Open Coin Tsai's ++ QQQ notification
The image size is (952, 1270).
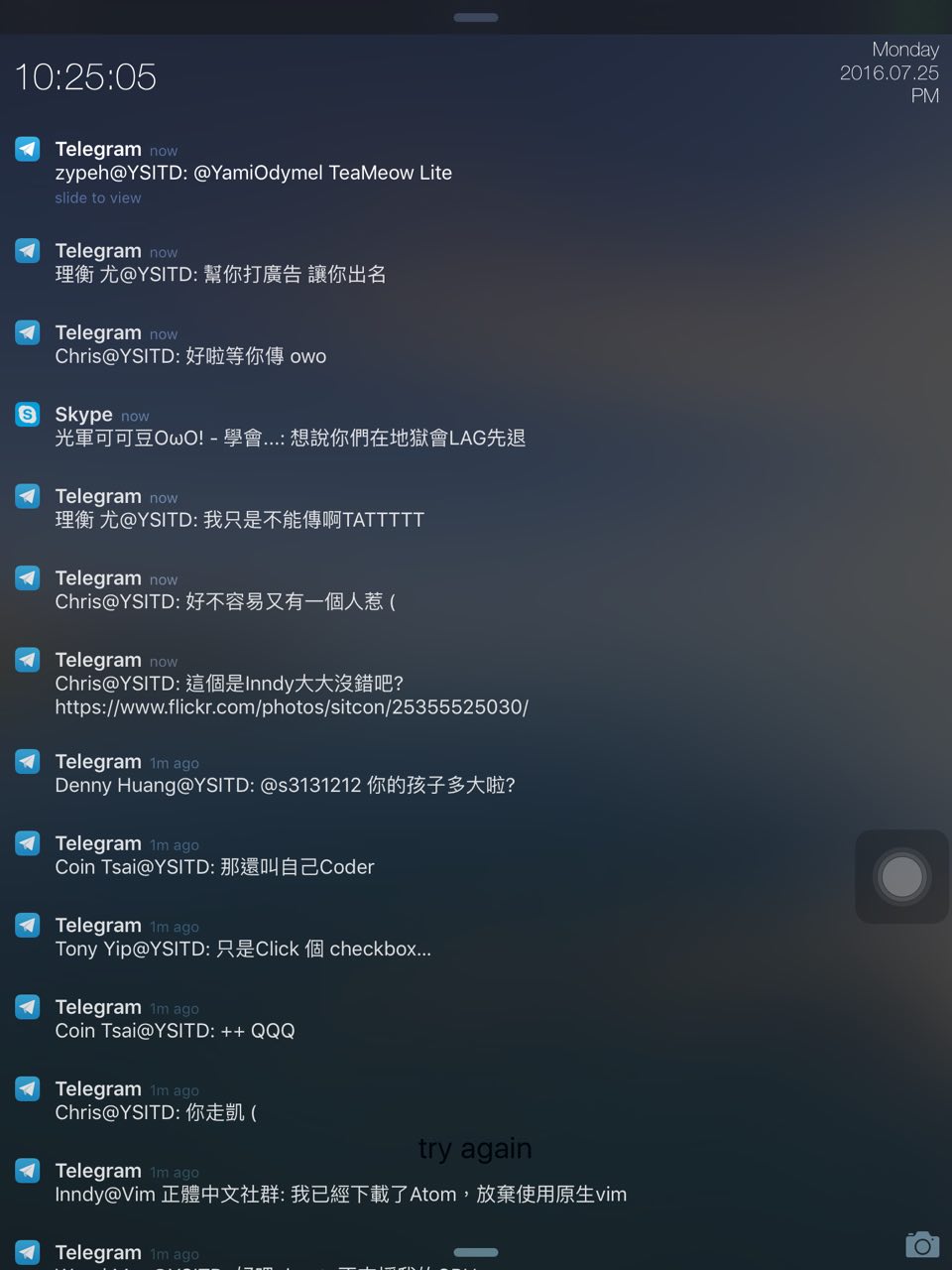[x=175, y=1030]
